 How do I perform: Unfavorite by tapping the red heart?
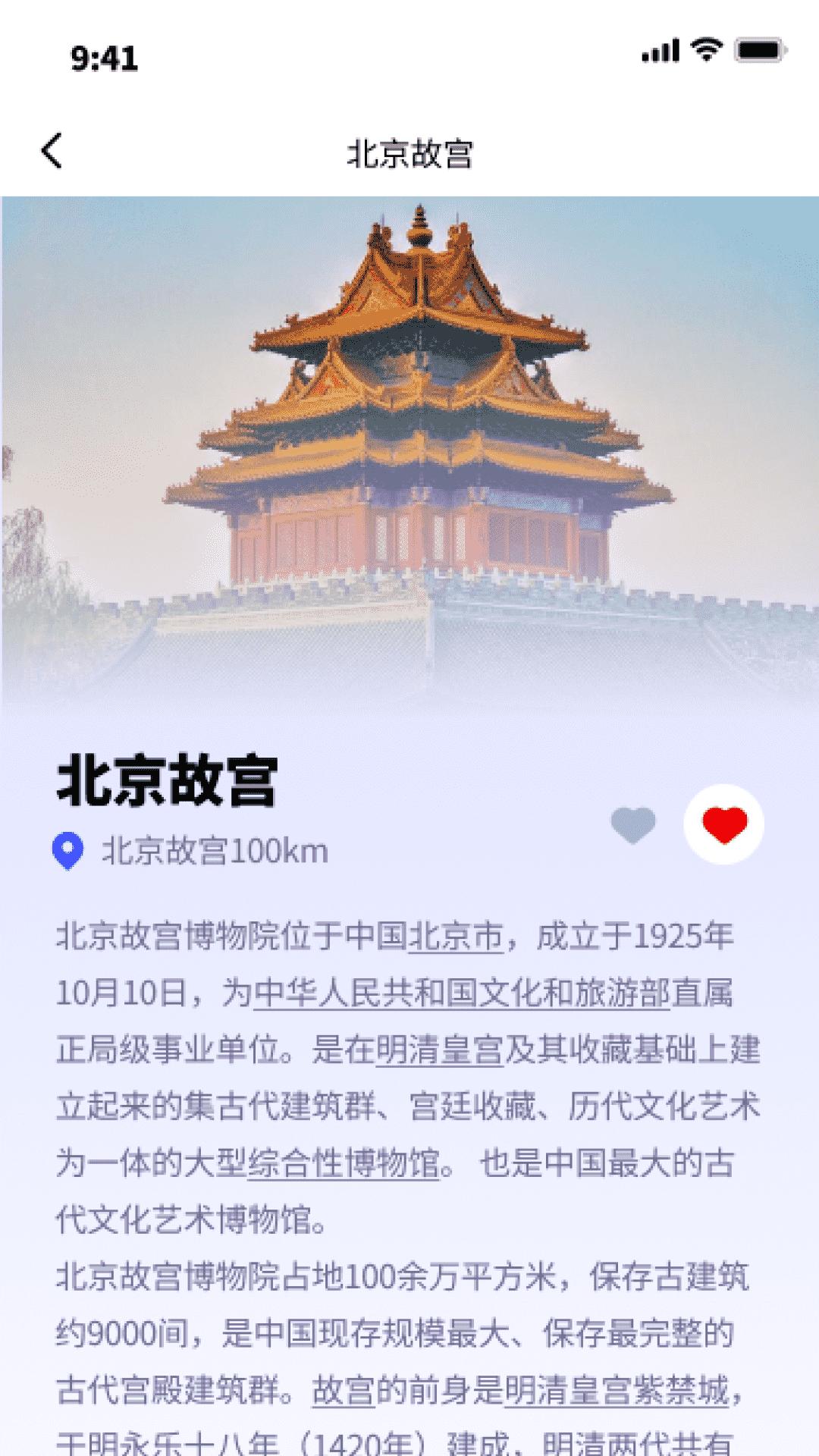(724, 823)
